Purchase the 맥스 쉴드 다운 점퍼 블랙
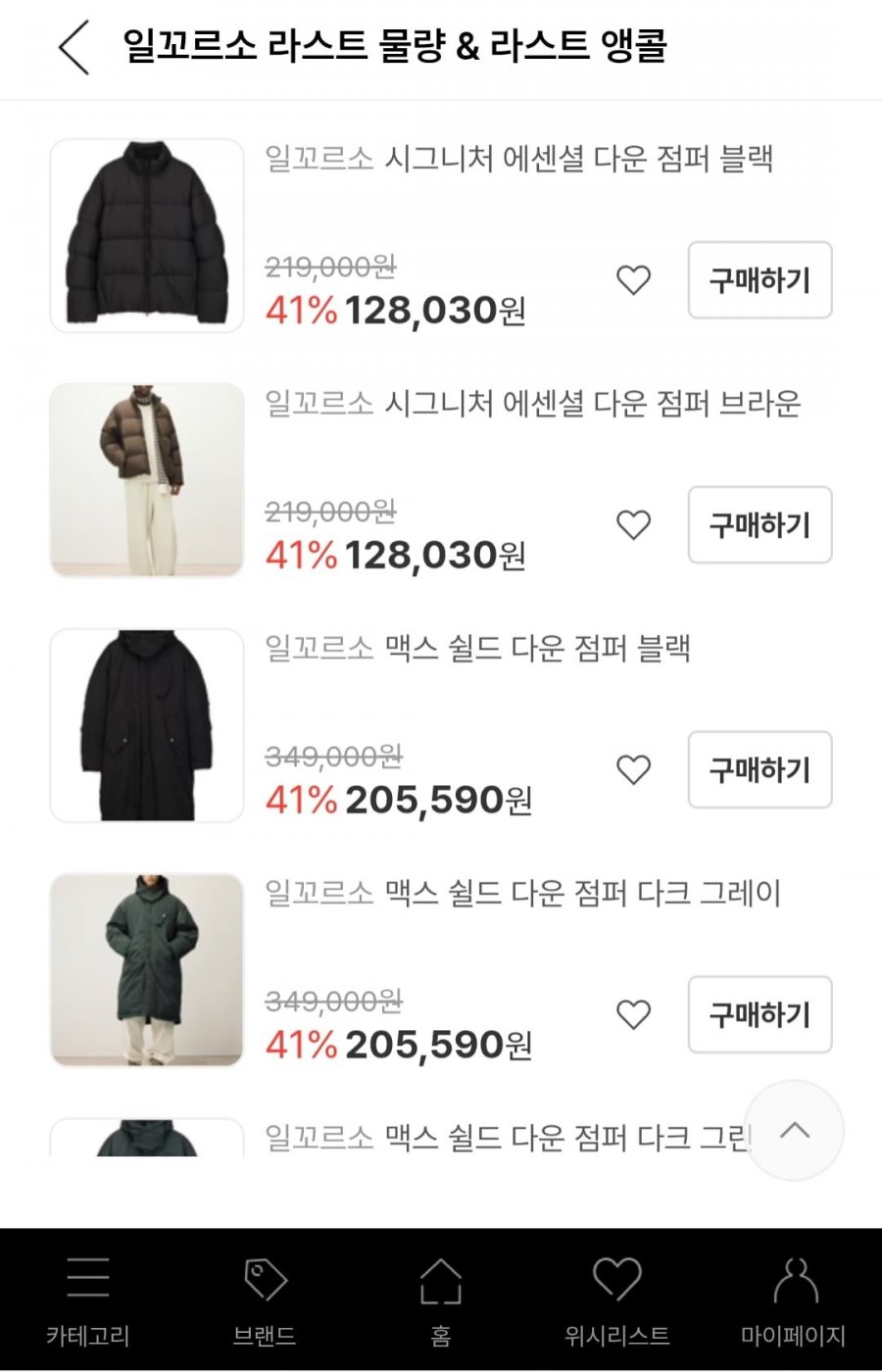Screen dimensions: 882x1372 click(759, 770)
